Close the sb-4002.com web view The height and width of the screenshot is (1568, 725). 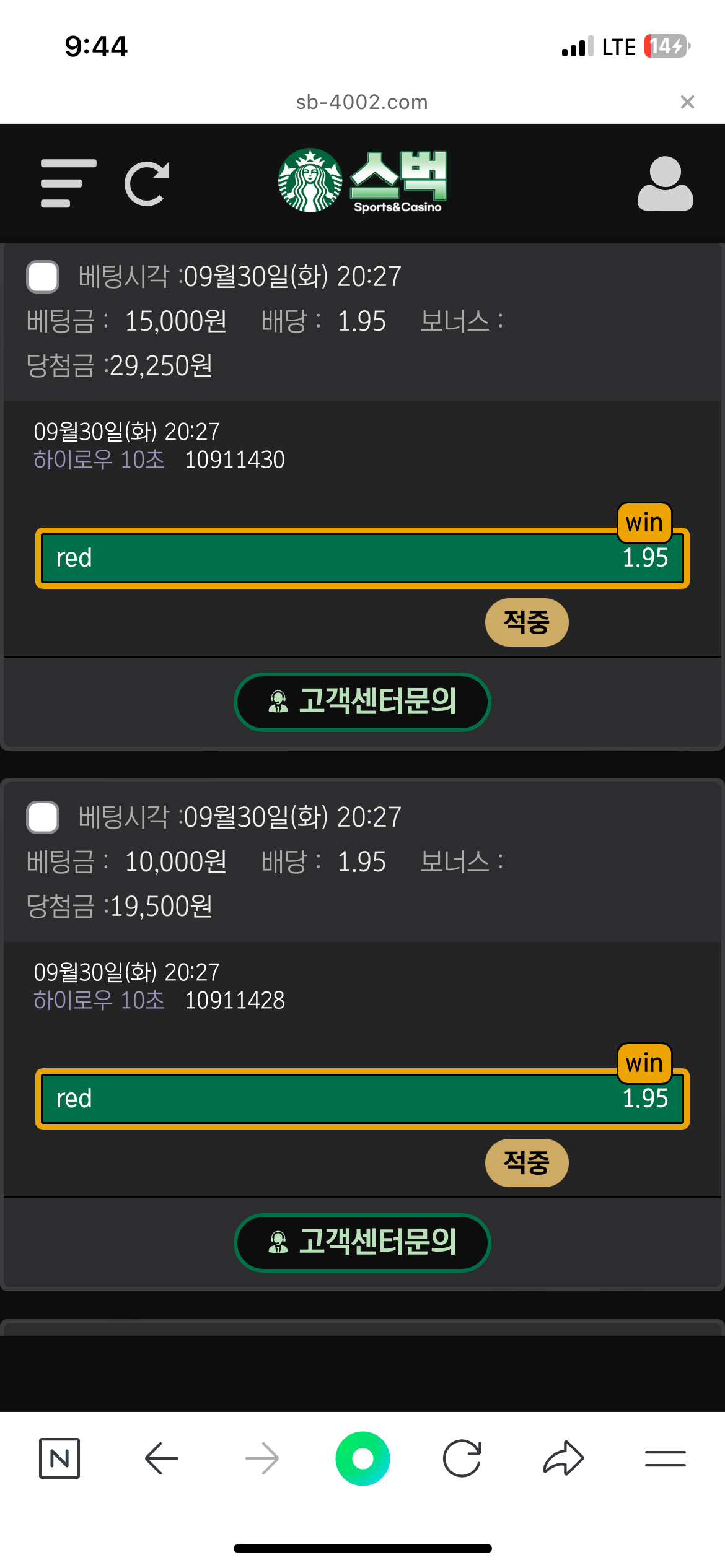coord(687,102)
